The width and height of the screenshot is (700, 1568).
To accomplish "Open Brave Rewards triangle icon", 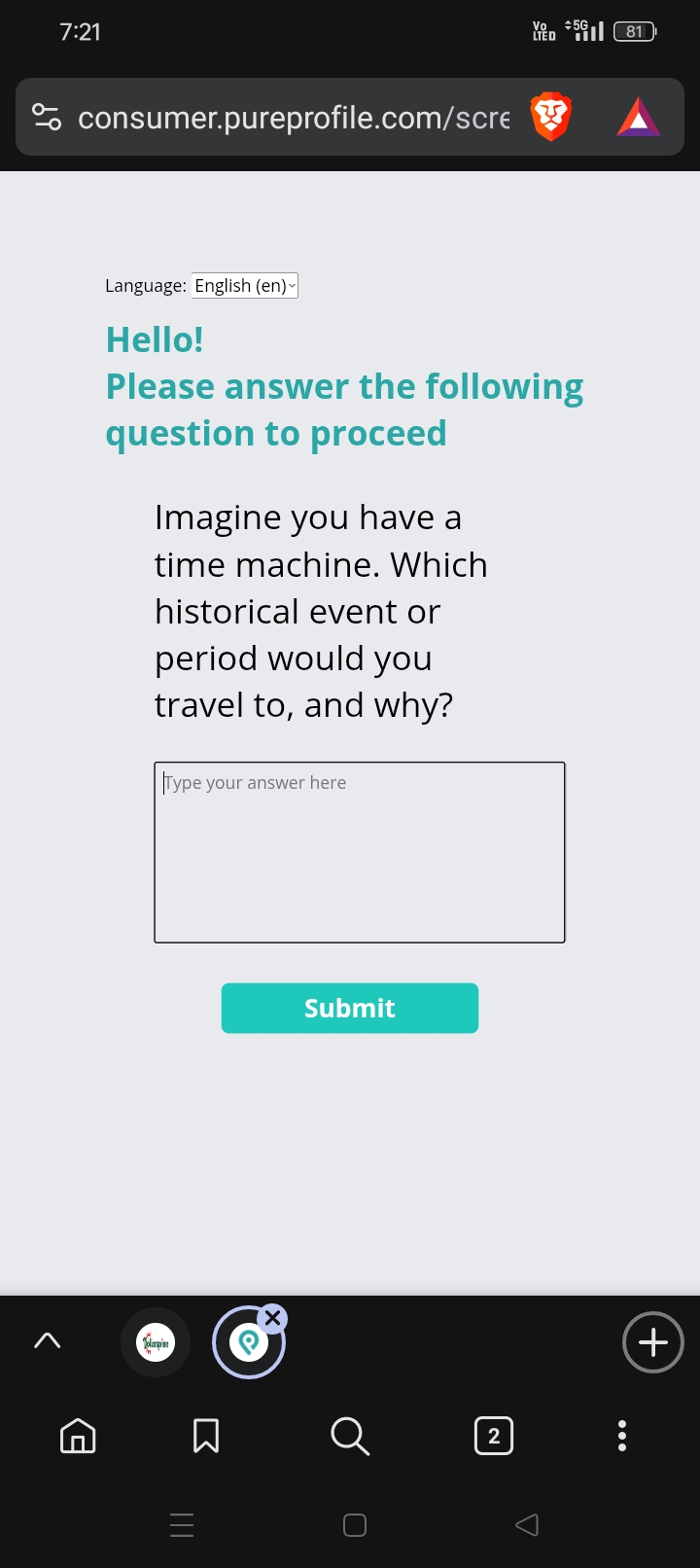I will (639, 118).
